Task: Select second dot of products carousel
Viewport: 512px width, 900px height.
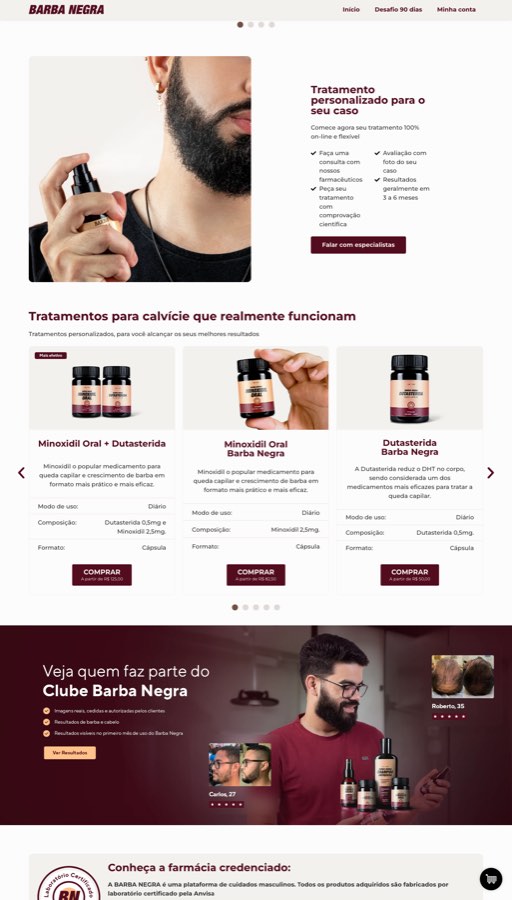Action: tap(245, 607)
